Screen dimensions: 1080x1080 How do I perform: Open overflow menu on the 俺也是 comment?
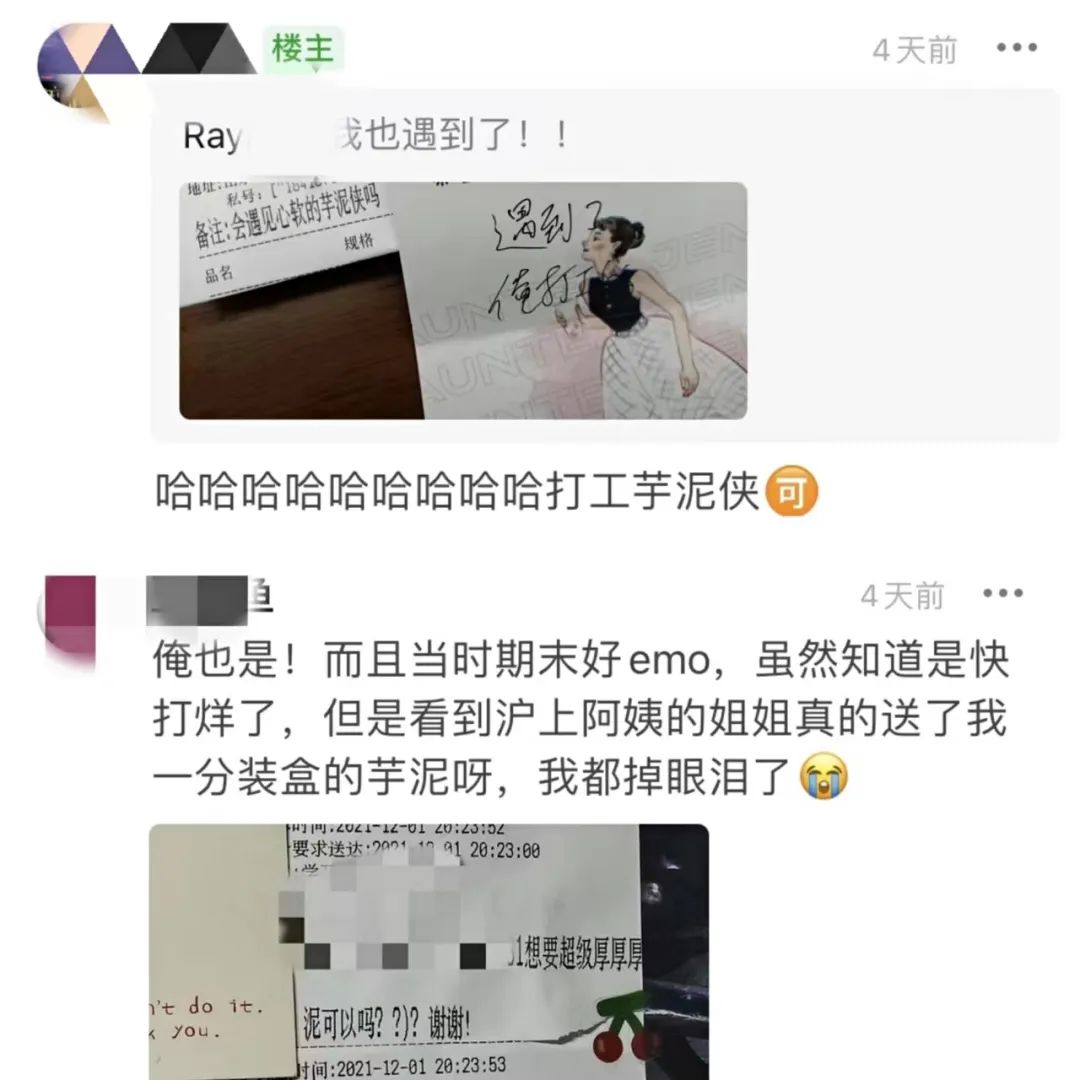pyautogui.click(x=1002, y=594)
